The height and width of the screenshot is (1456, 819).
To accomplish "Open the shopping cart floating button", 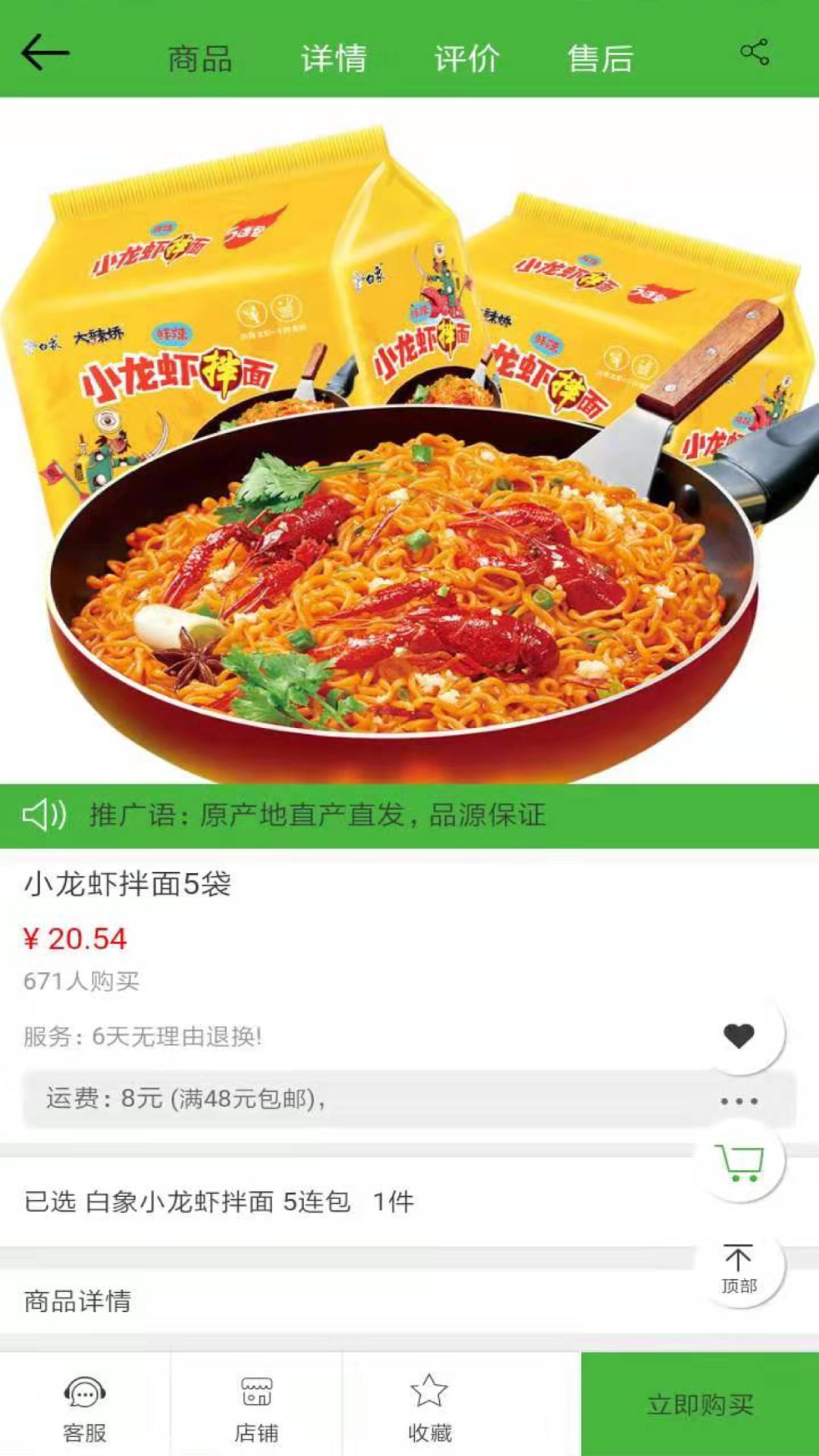I will (739, 1163).
